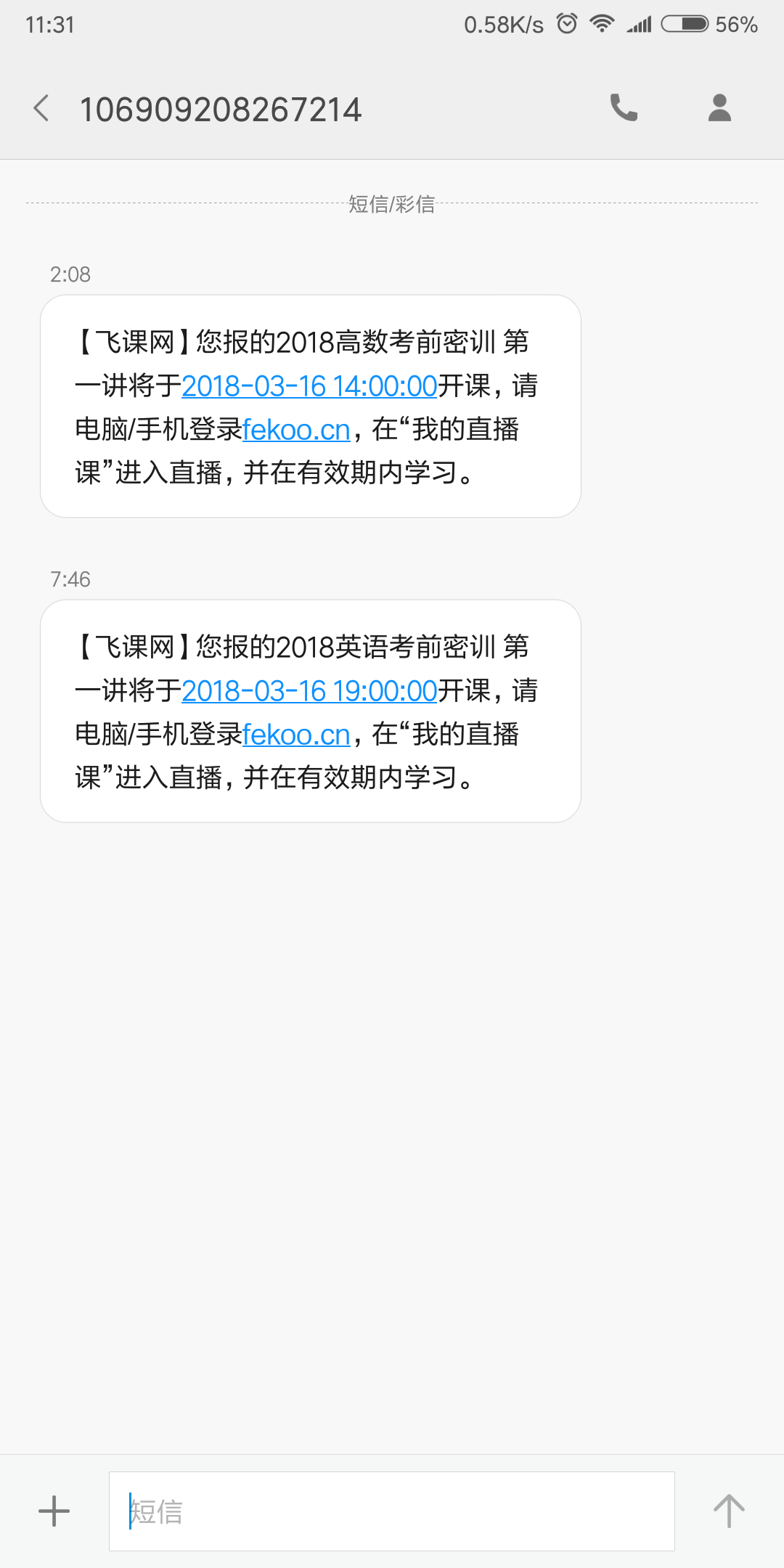Open the 2018-03-16 19:00:00 date link
Viewport: 784px width, 1568px height.
point(309,691)
